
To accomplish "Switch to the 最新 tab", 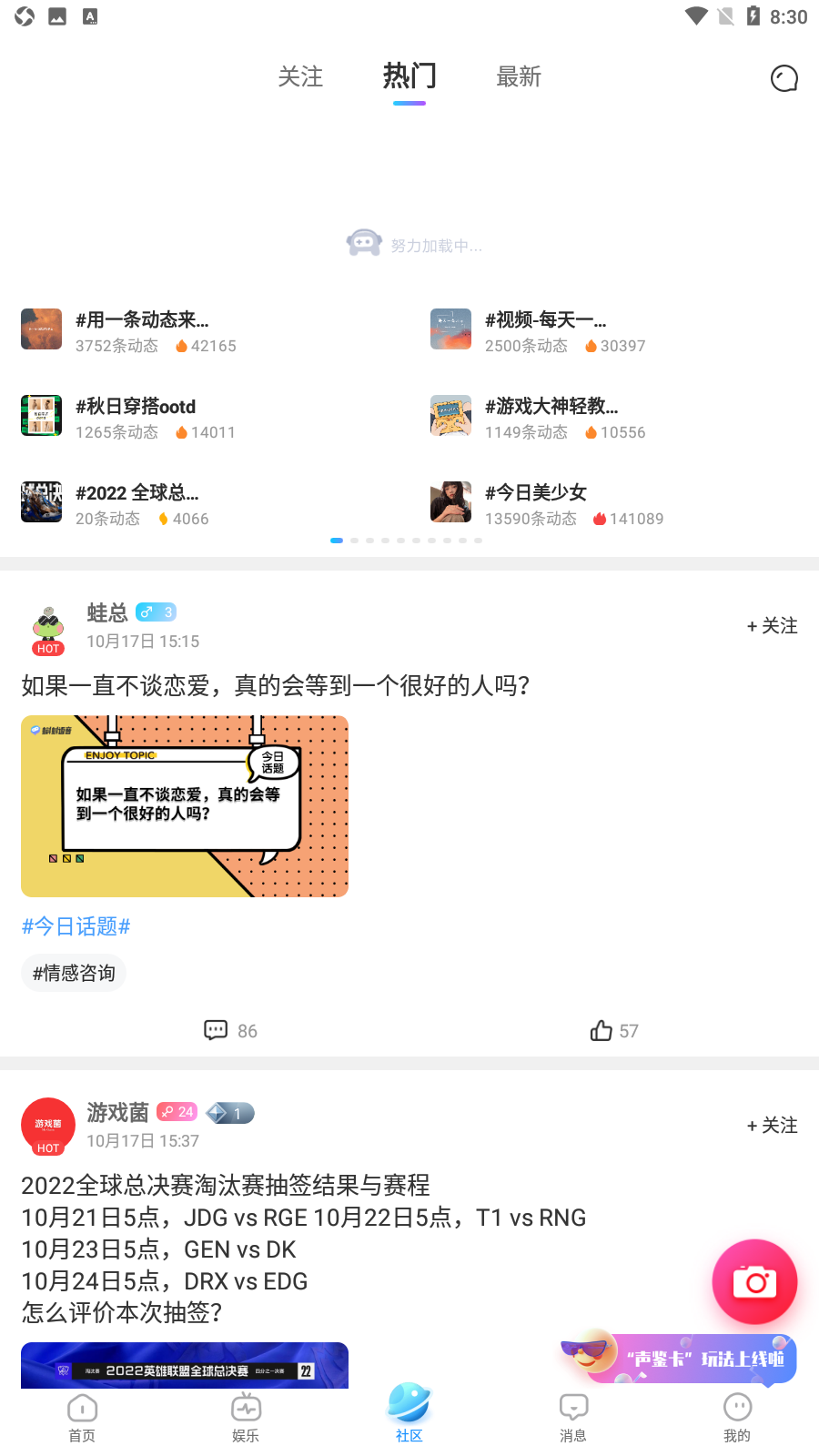I will point(519,77).
